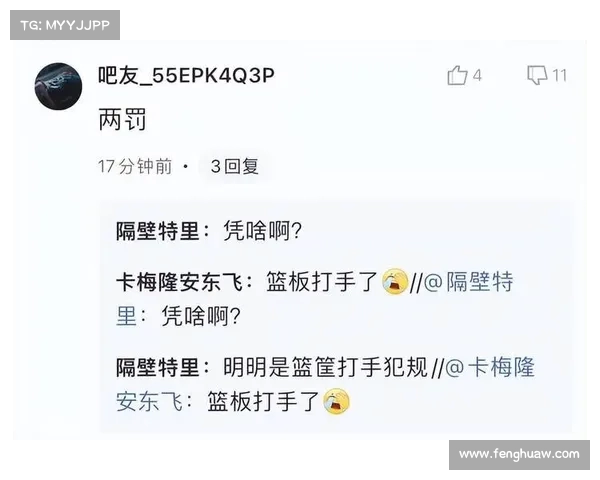Screen dimensions: 600x480
Task: Like the comment by 吧友_55EPK4Q3P
Action: point(458,75)
